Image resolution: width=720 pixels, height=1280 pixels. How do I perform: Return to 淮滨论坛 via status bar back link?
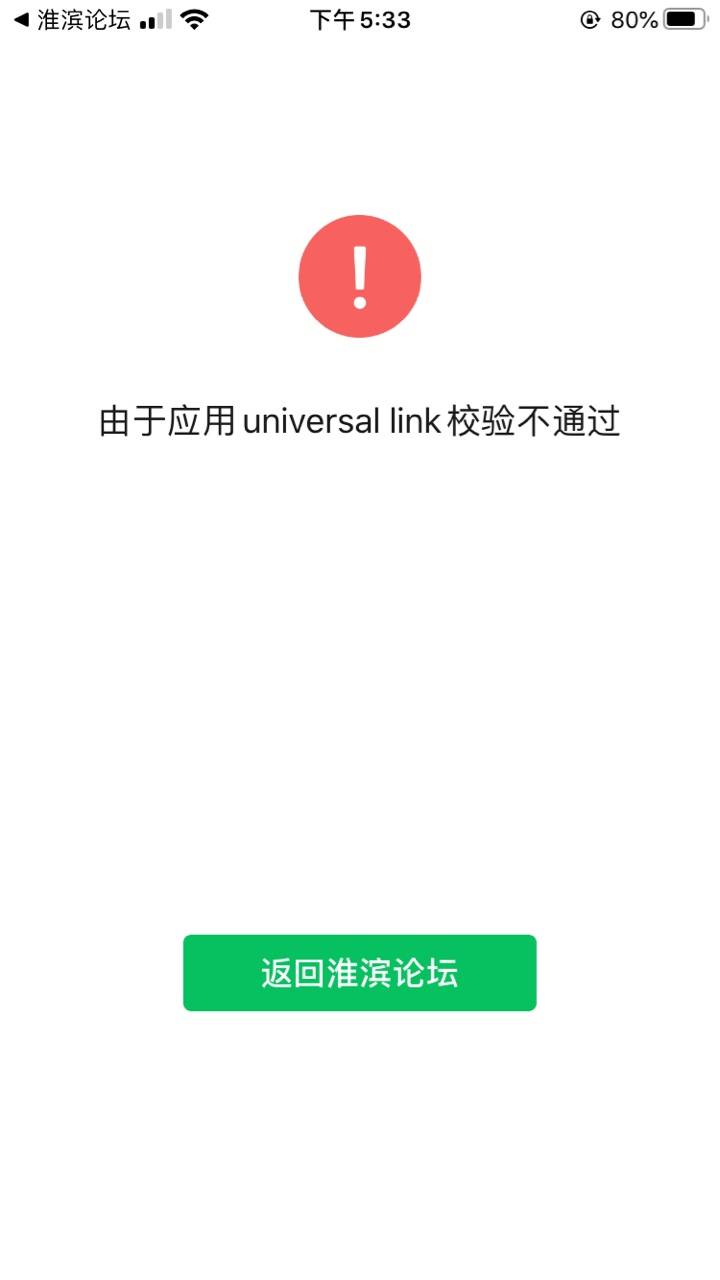point(71,20)
